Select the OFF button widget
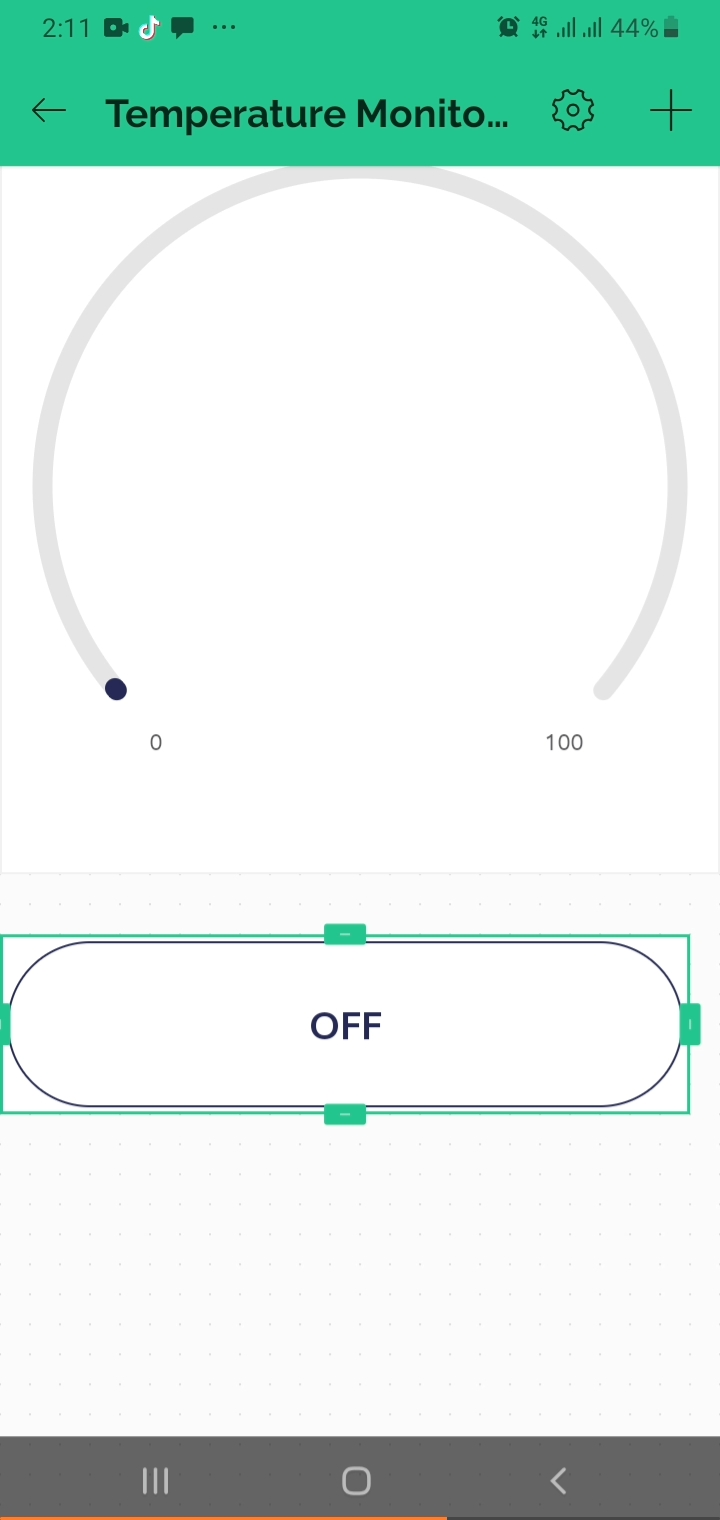Image resolution: width=720 pixels, height=1520 pixels. pos(345,1025)
